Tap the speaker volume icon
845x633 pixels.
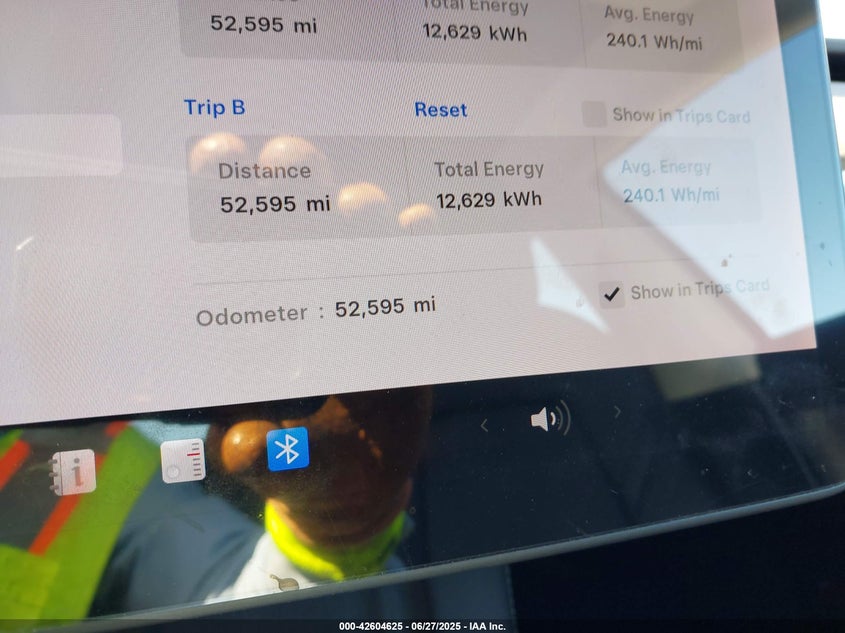pyautogui.click(x=549, y=418)
